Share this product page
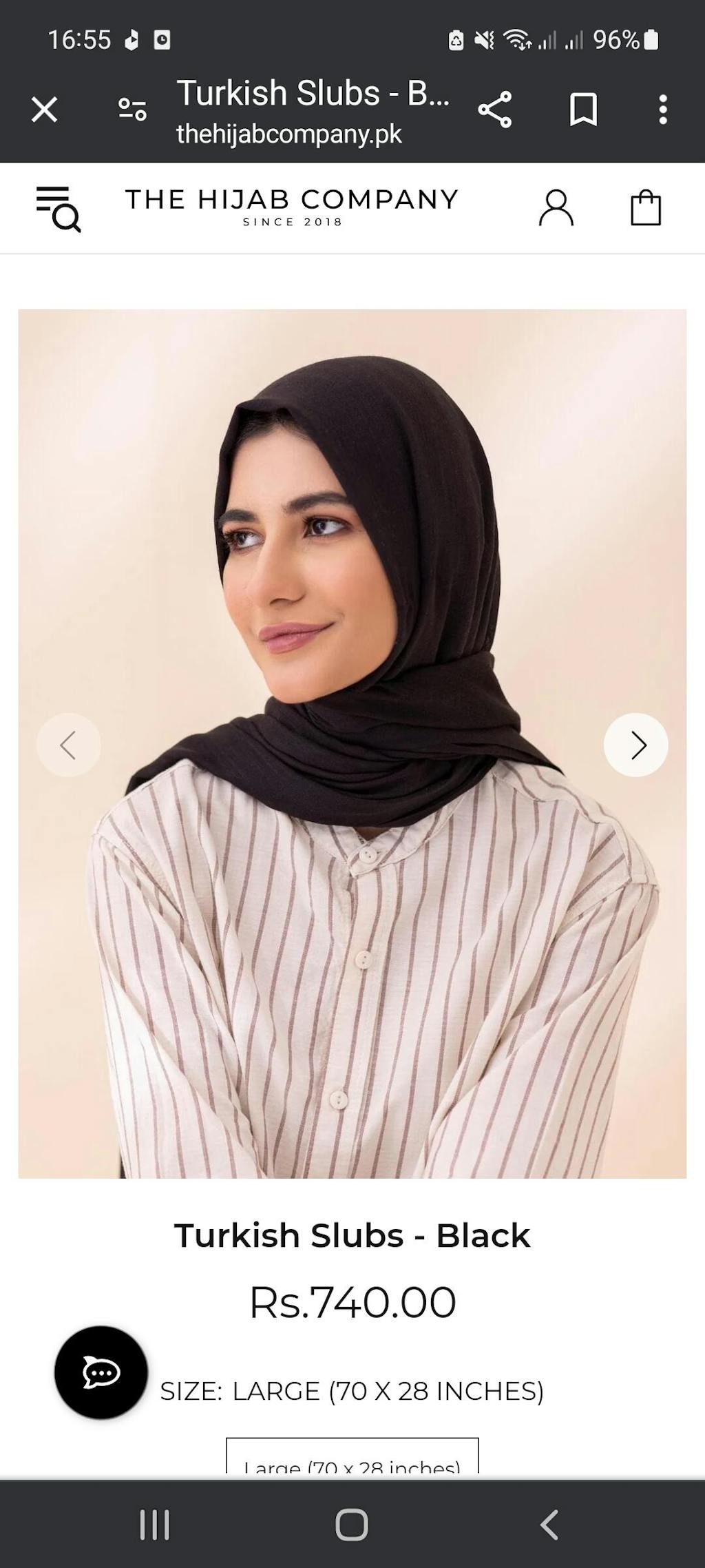 pyautogui.click(x=495, y=110)
